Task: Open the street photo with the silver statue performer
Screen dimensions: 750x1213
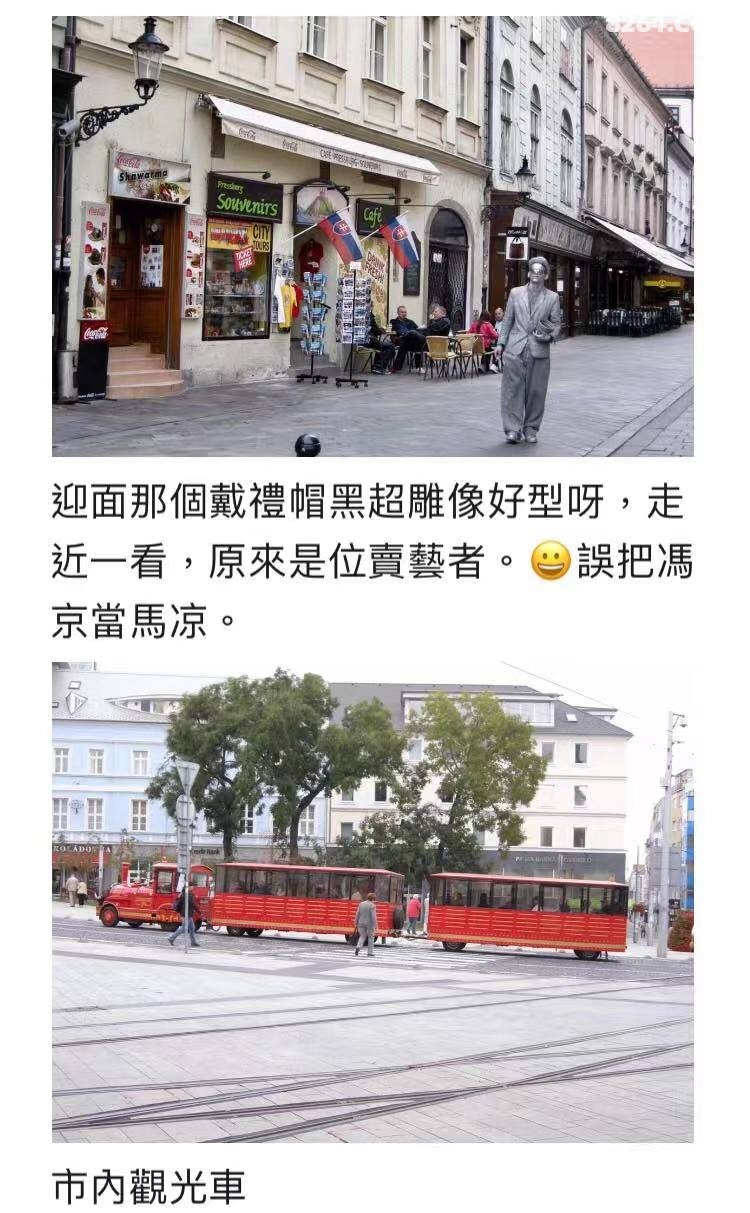Action: (x=372, y=236)
